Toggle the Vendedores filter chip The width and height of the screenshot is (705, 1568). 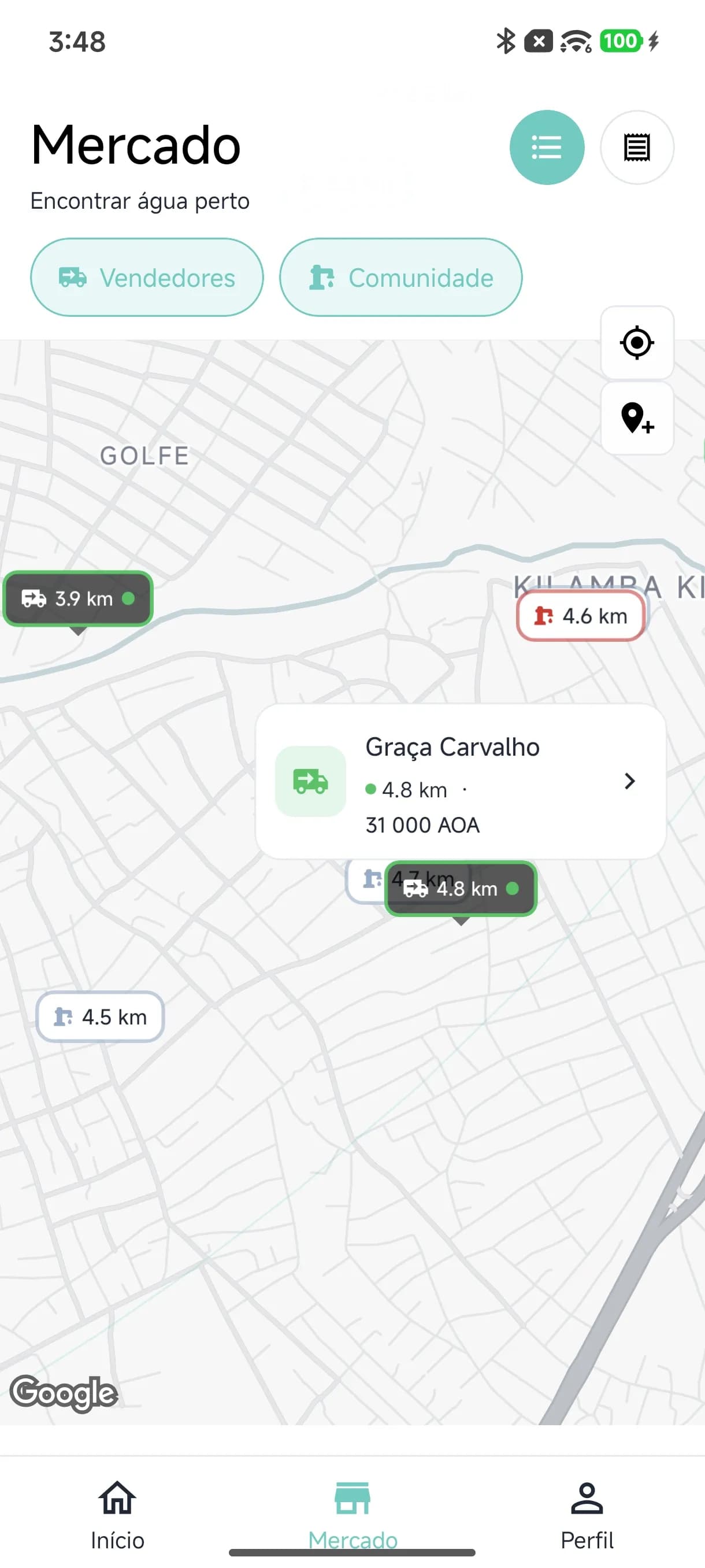point(147,278)
